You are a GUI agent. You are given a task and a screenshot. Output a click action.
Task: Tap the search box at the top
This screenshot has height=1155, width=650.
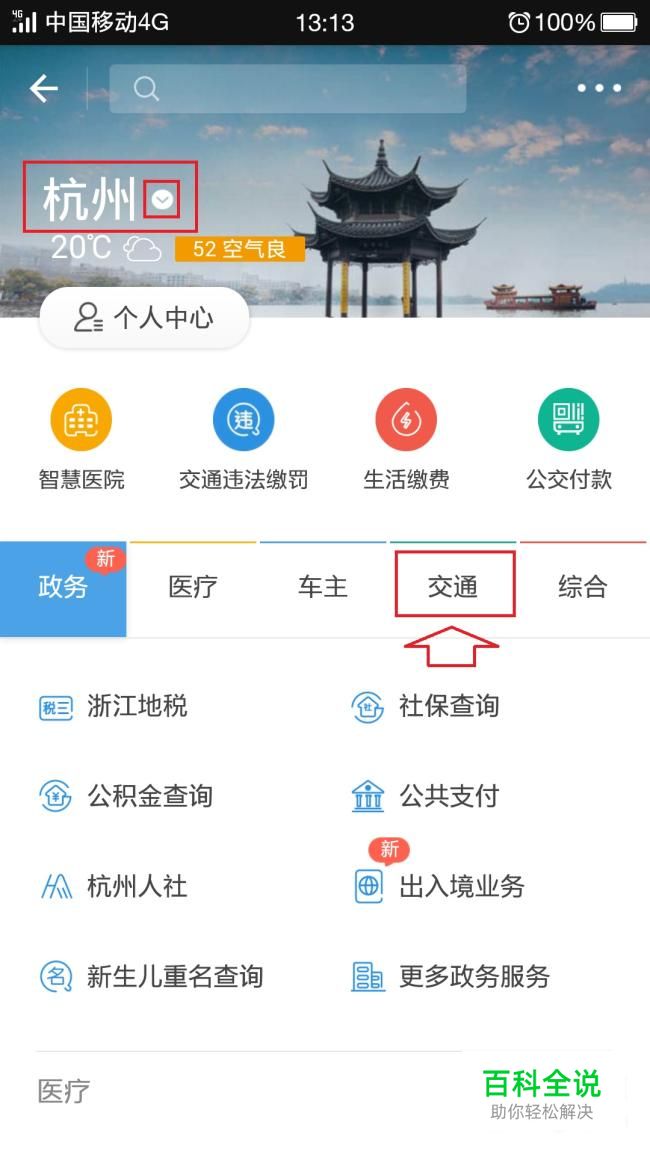tap(287, 89)
